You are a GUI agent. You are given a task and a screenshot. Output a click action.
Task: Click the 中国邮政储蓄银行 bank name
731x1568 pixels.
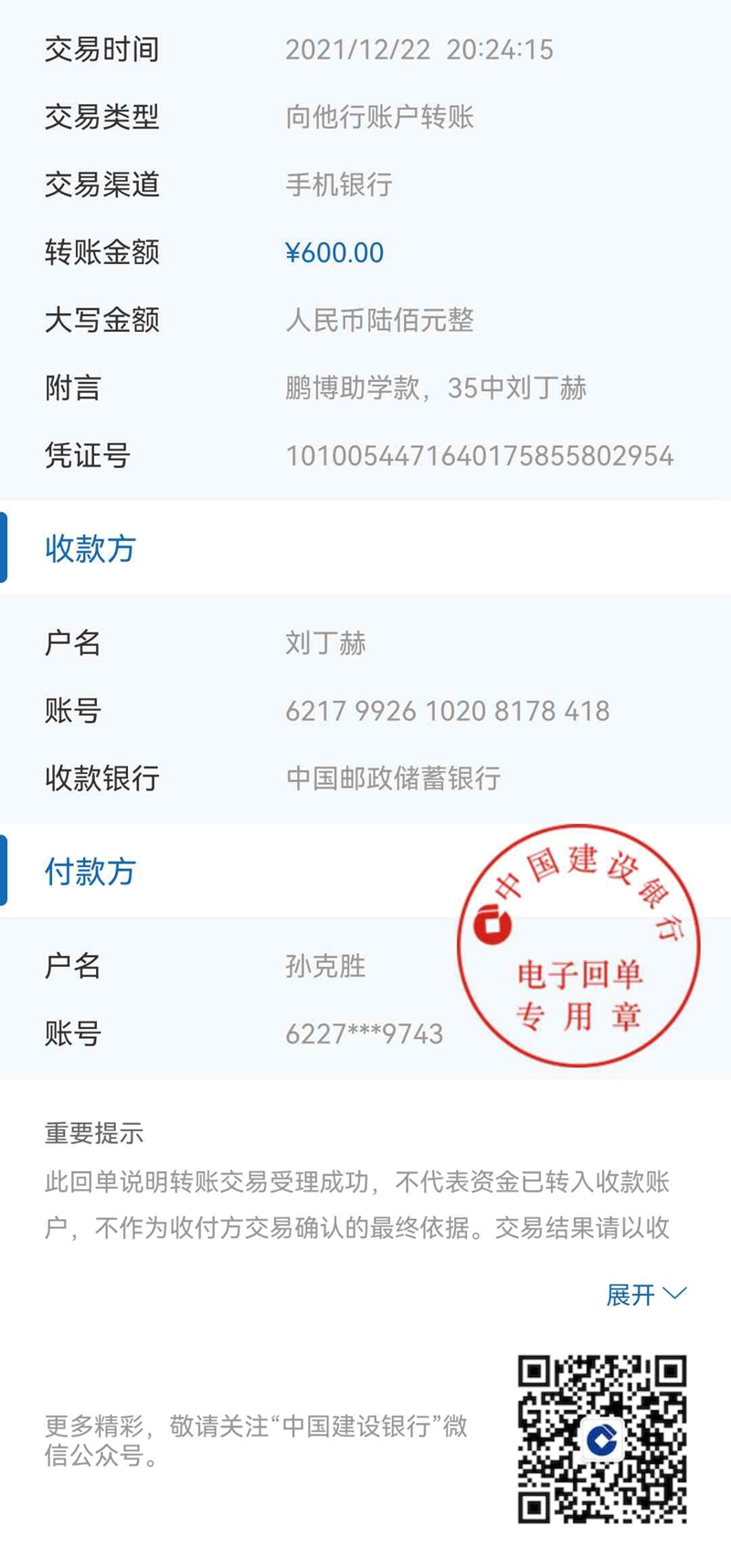click(x=395, y=779)
